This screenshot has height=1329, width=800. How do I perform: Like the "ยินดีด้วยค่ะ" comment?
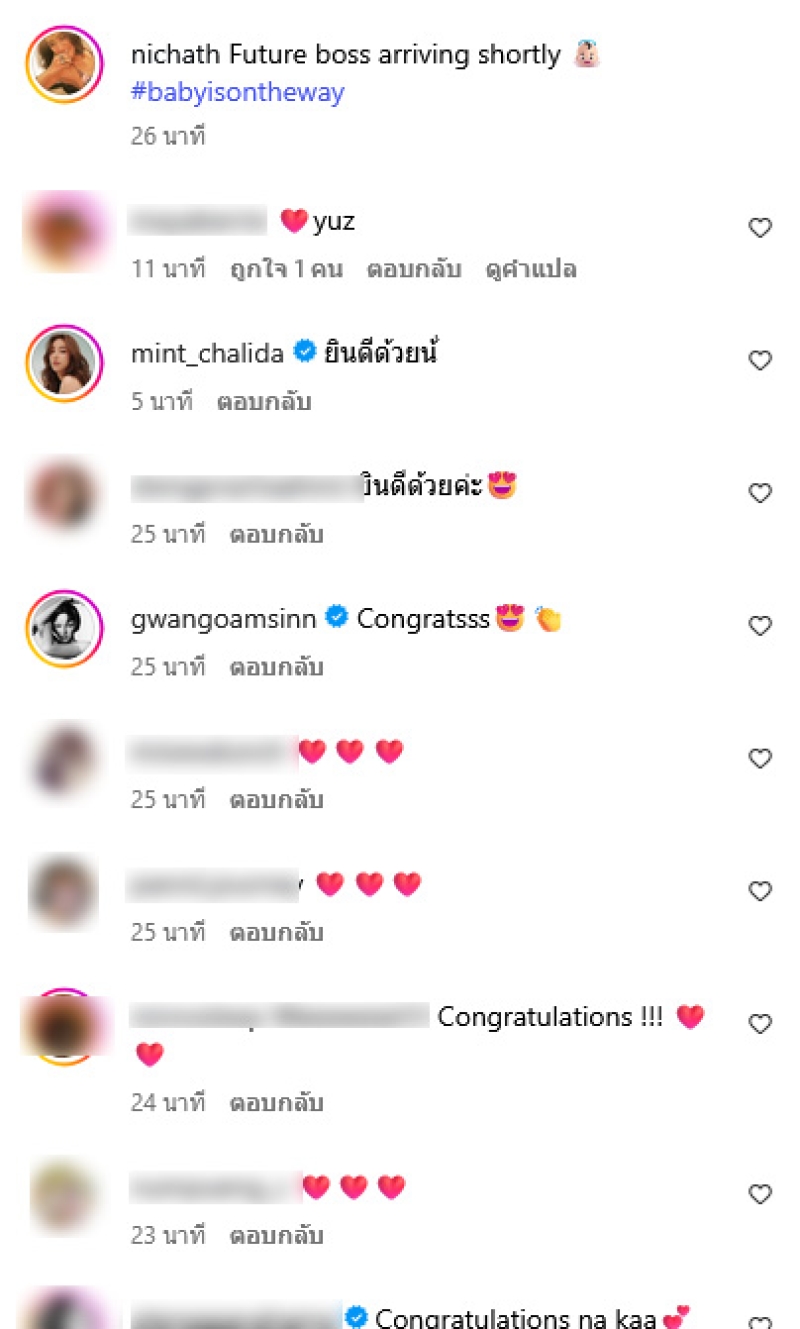(760, 493)
